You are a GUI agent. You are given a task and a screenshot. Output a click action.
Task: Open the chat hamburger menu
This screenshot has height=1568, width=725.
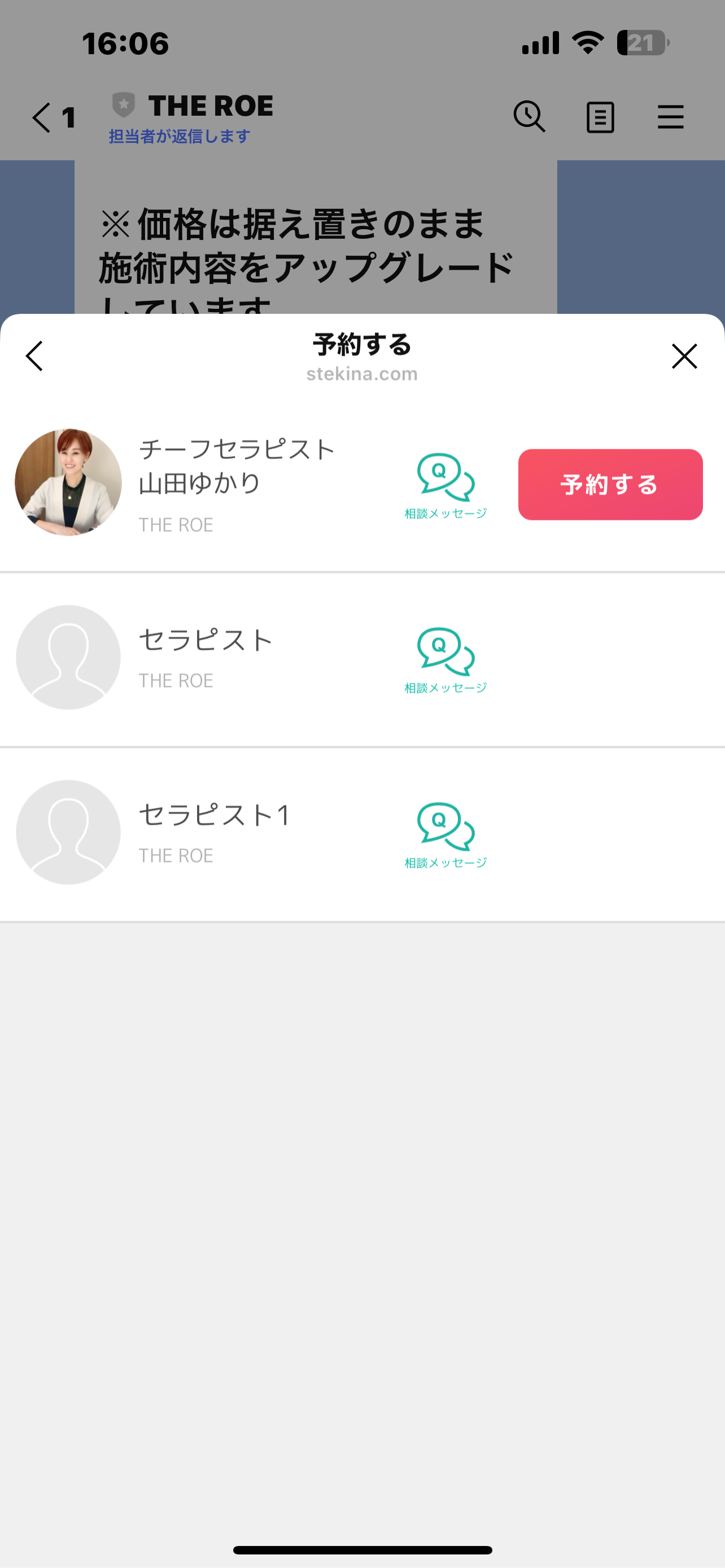pyautogui.click(x=670, y=117)
